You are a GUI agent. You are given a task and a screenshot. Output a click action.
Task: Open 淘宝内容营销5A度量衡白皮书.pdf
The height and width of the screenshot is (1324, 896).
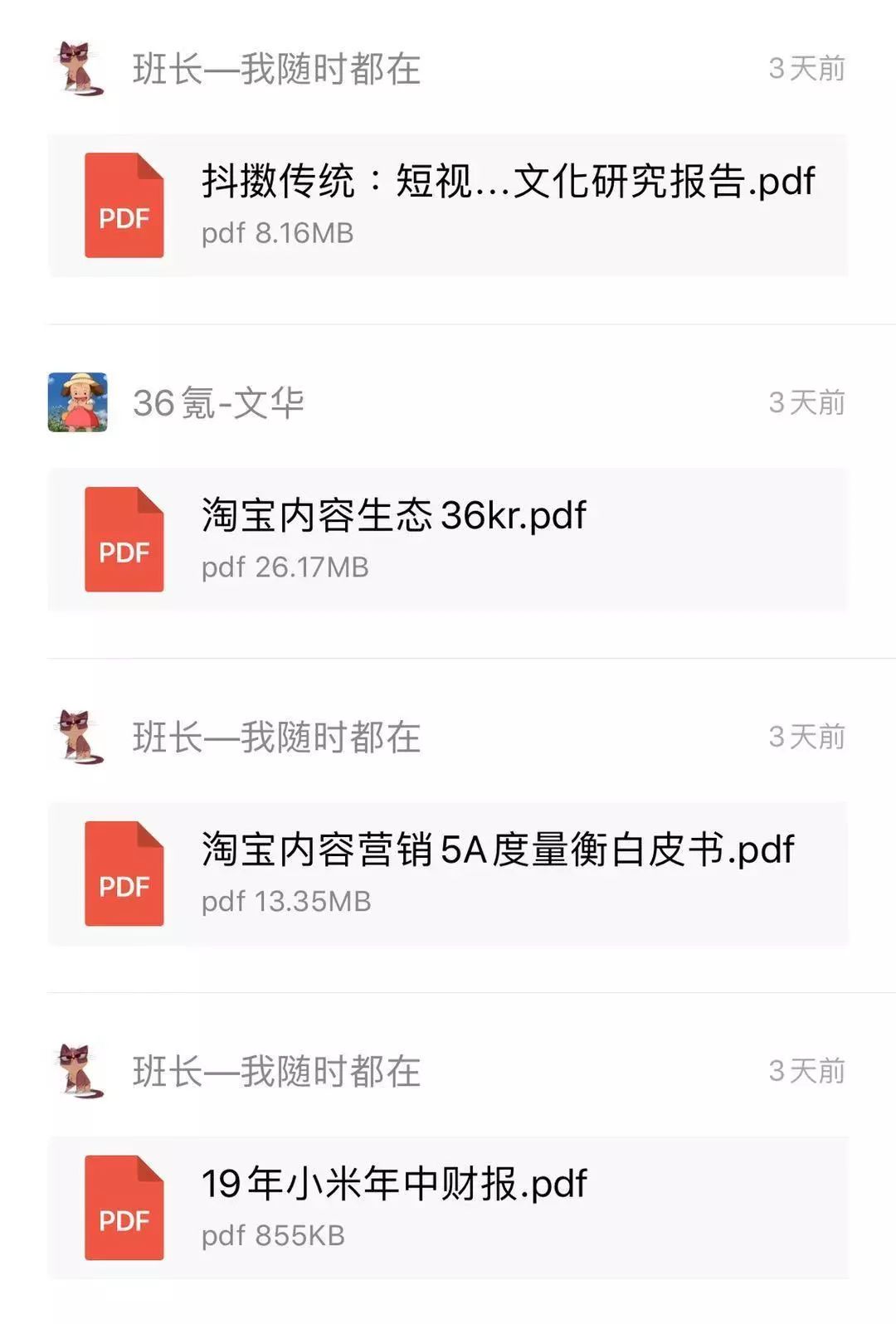448,874
